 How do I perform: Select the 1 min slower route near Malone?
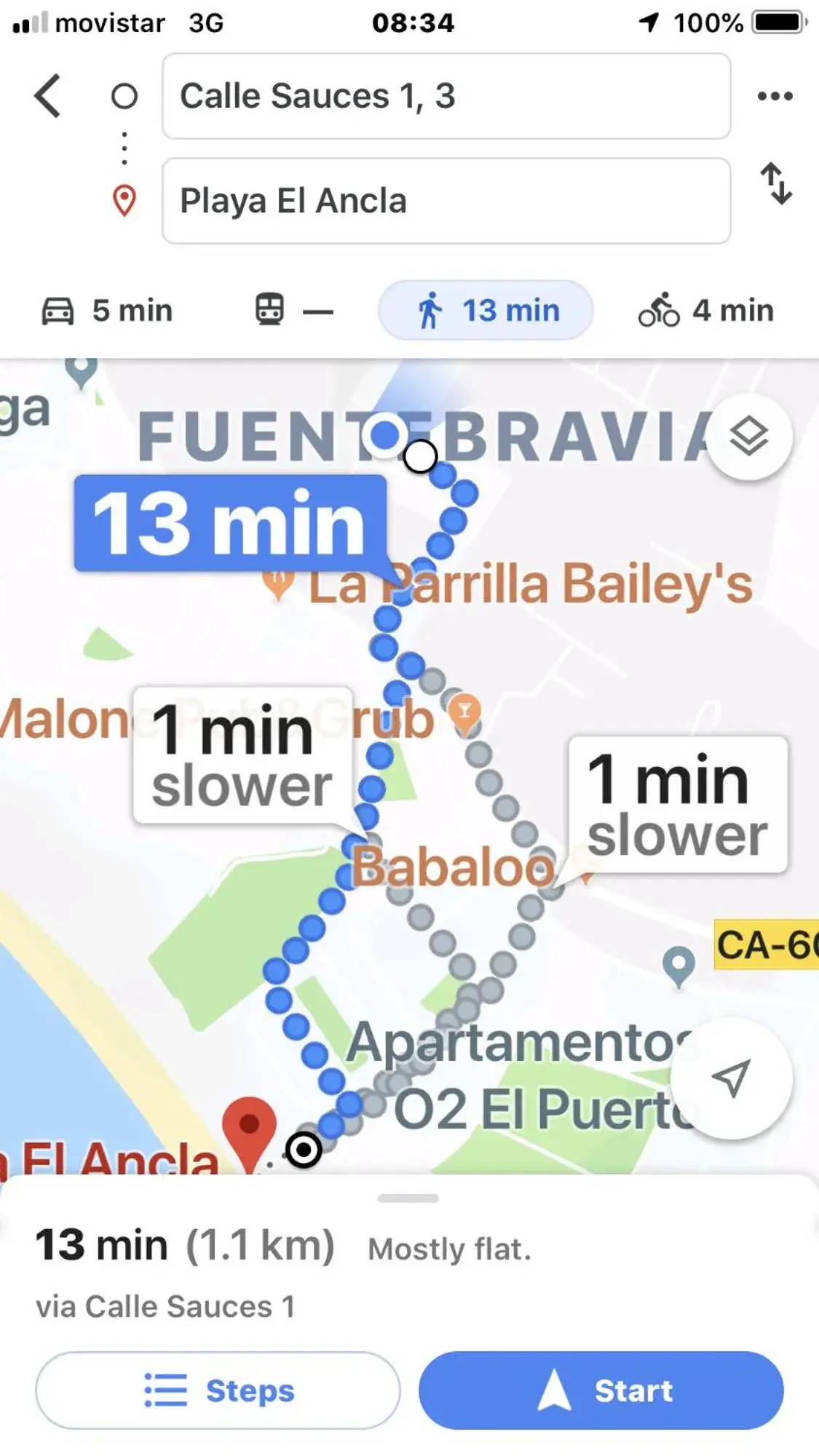pyautogui.click(x=242, y=755)
